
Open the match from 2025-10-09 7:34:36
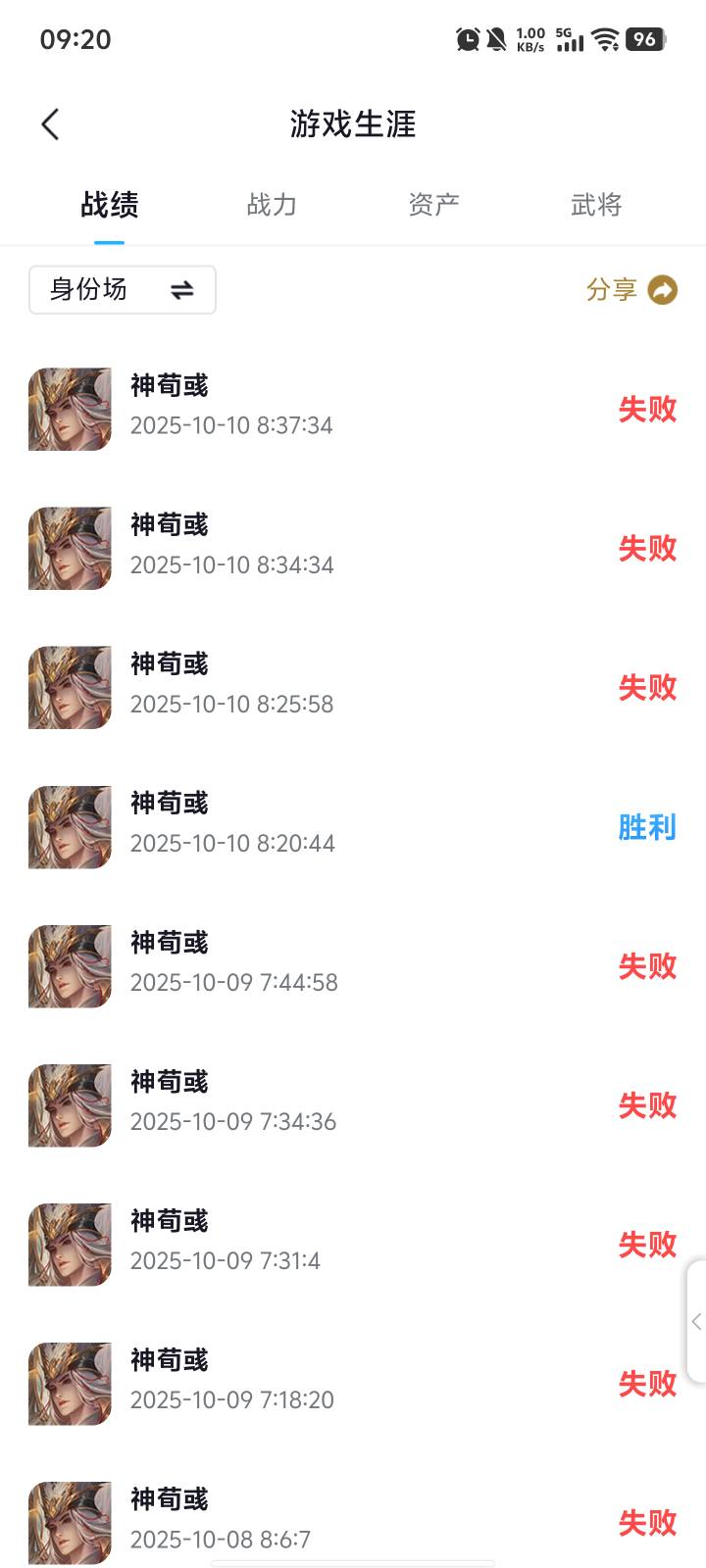pos(353,1104)
